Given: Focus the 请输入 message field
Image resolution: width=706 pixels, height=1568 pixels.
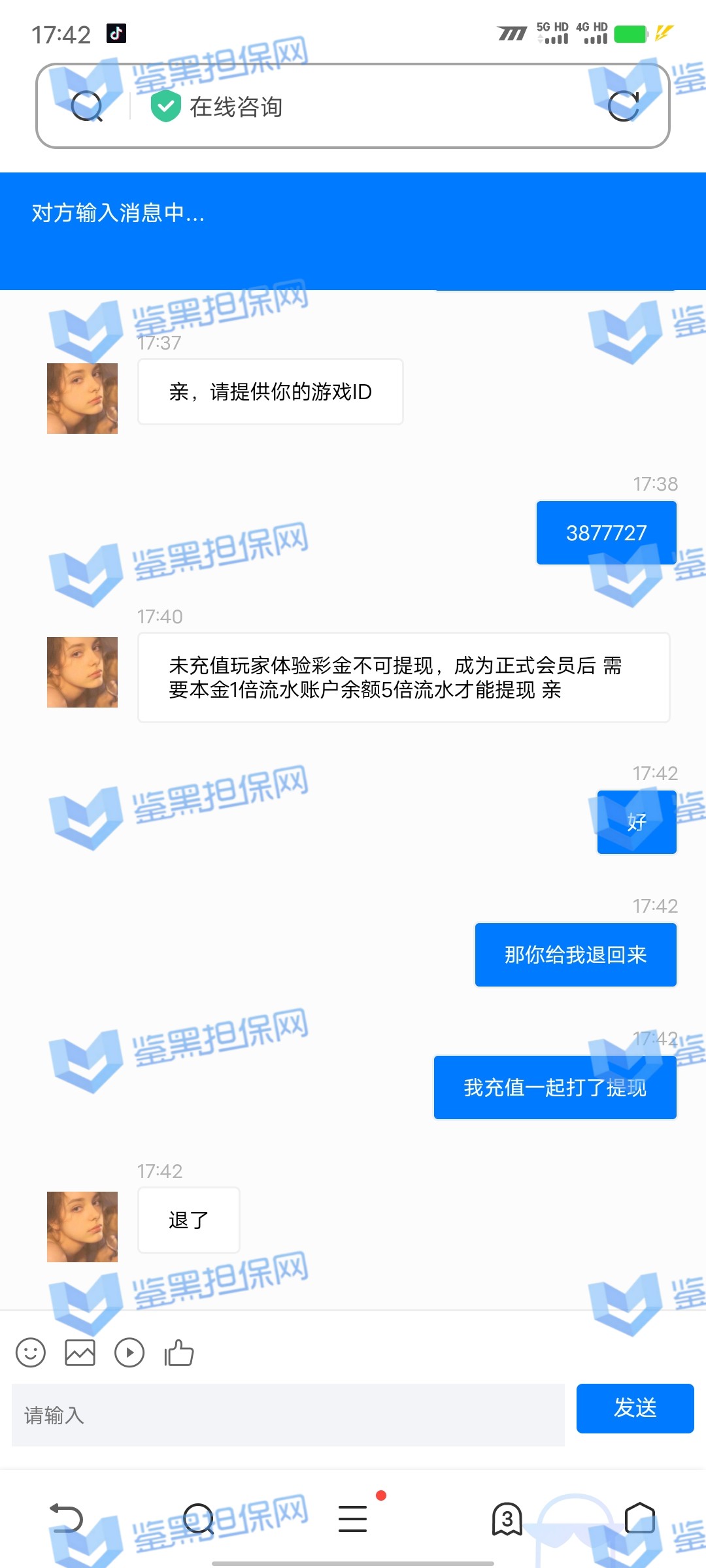Looking at the screenshot, I should (288, 1415).
